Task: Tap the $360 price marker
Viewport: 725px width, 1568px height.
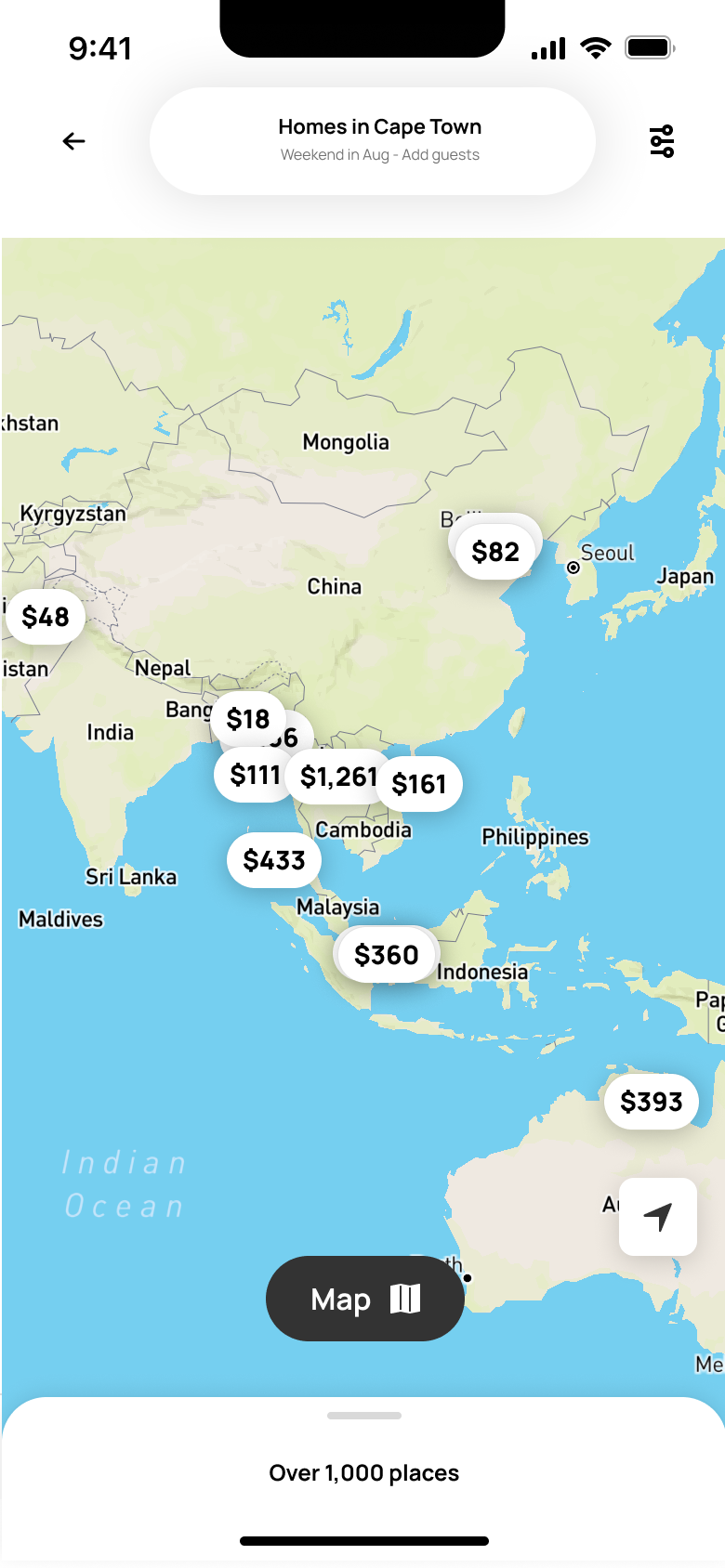Action: point(387,955)
